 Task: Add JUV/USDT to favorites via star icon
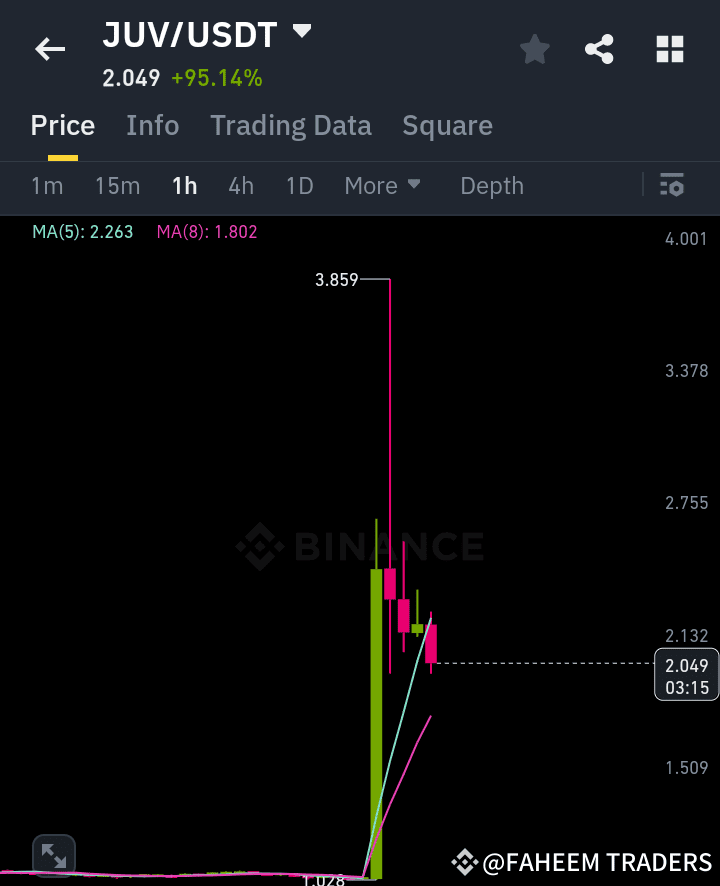coord(534,48)
